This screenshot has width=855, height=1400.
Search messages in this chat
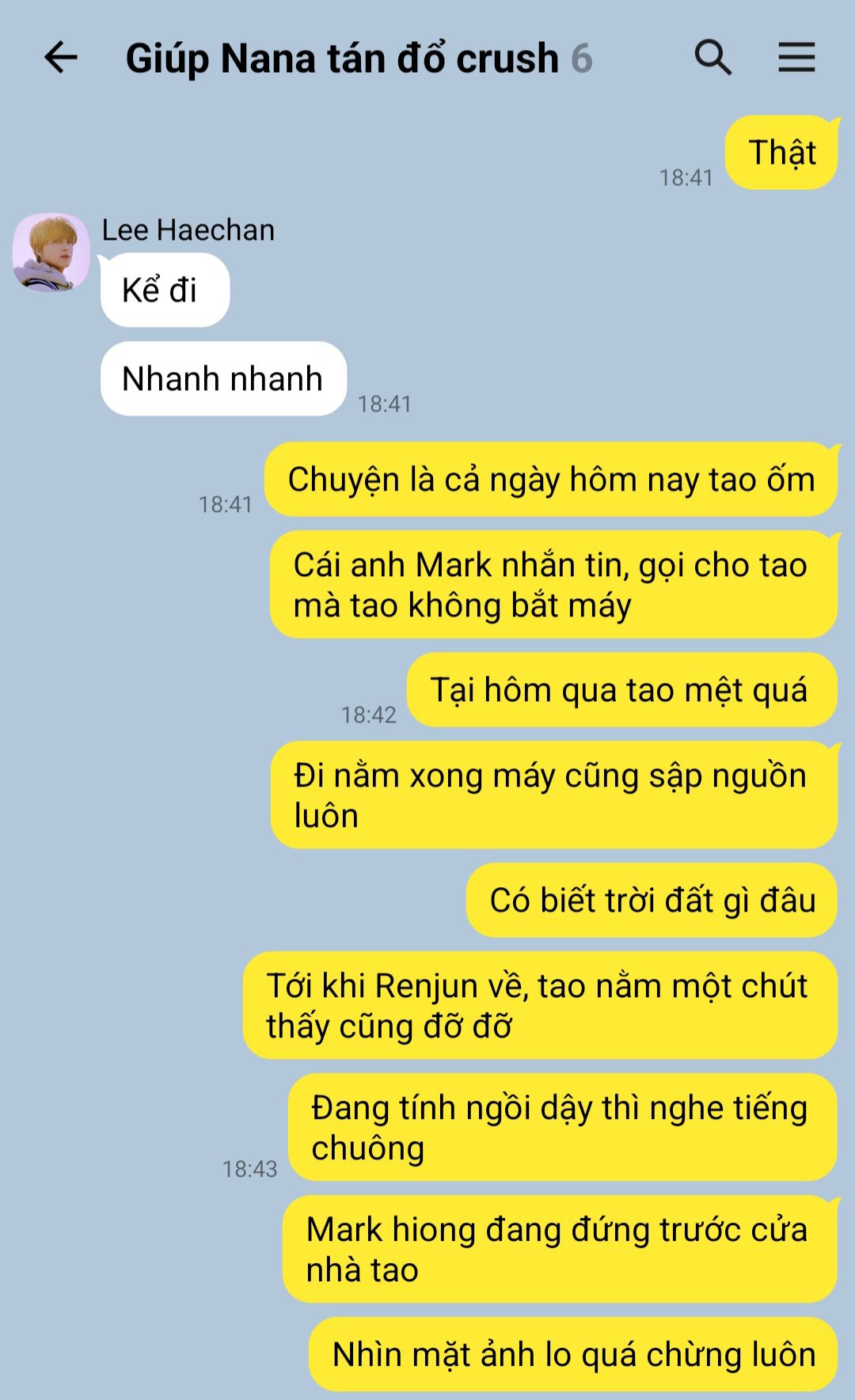pyautogui.click(x=712, y=58)
